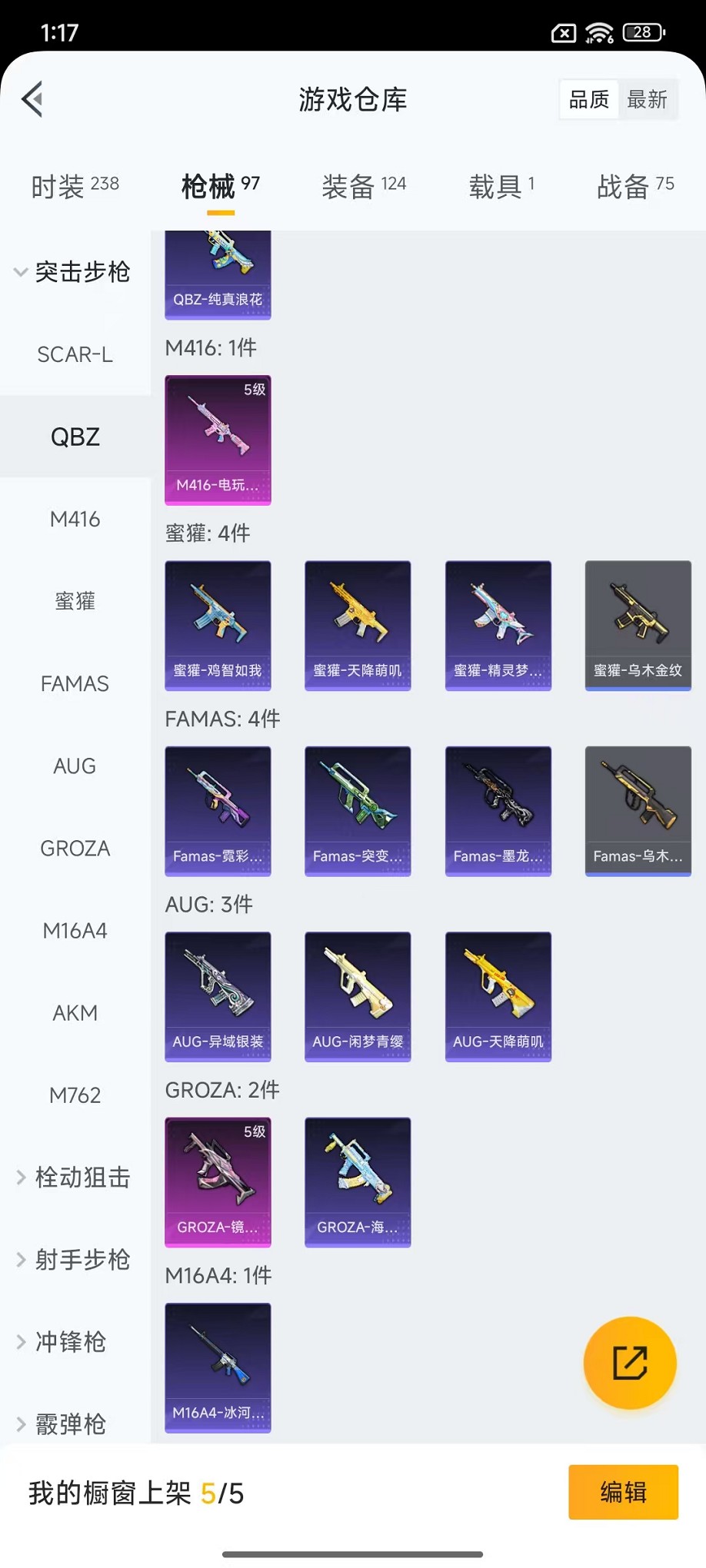Tap the 编辑 button
This screenshot has height=1568, width=706.
tap(623, 1492)
